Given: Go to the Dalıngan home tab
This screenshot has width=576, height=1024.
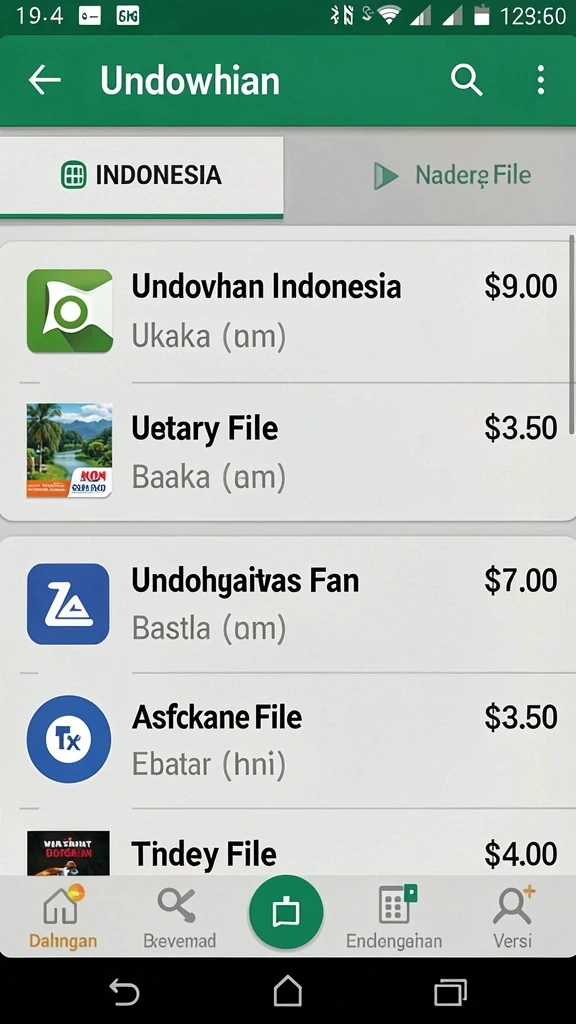Looking at the screenshot, I should pyautogui.click(x=63, y=916).
